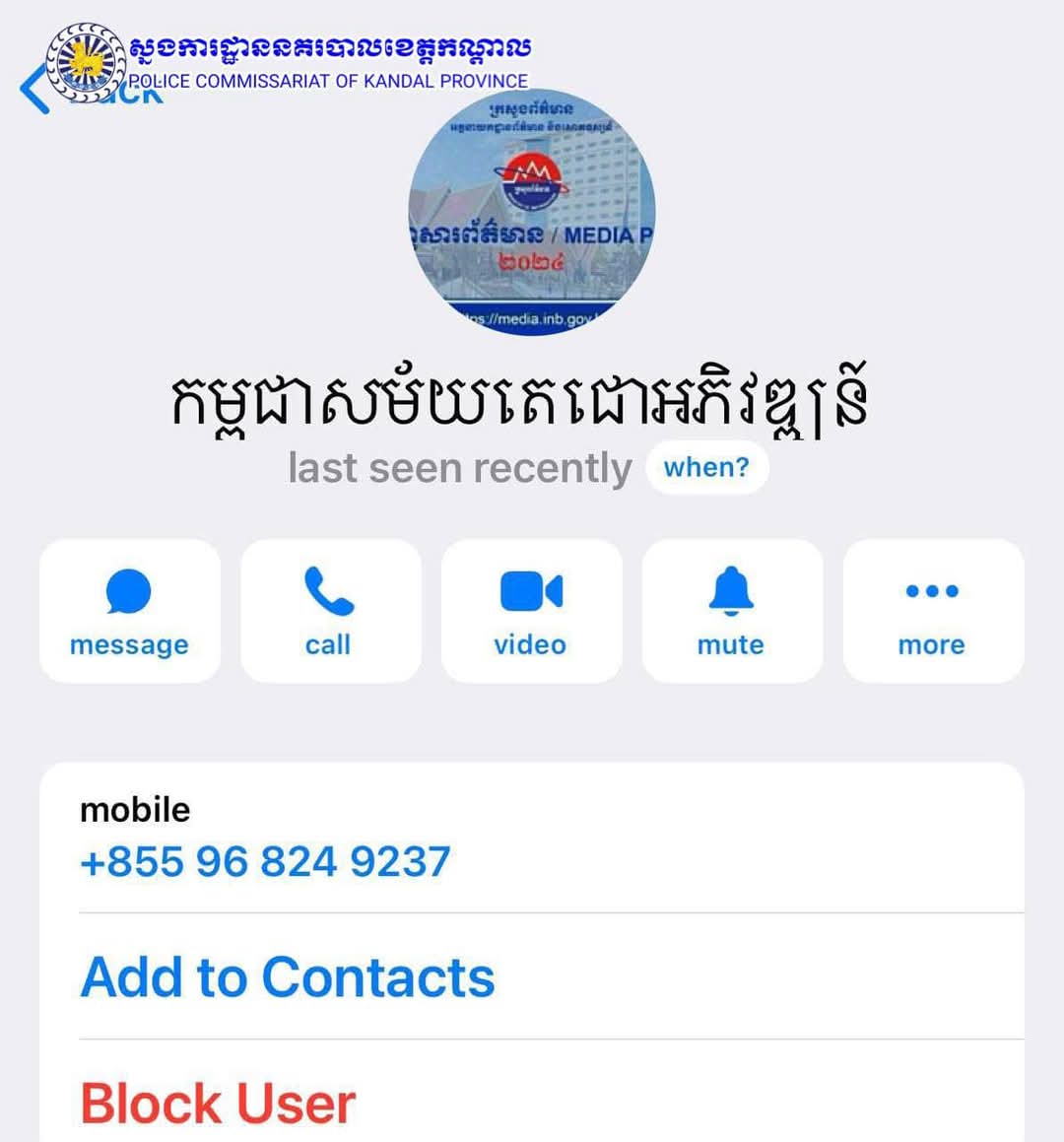This screenshot has height=1142, width=1064.
Task: Start a voice call
Action: coord(329,611)
